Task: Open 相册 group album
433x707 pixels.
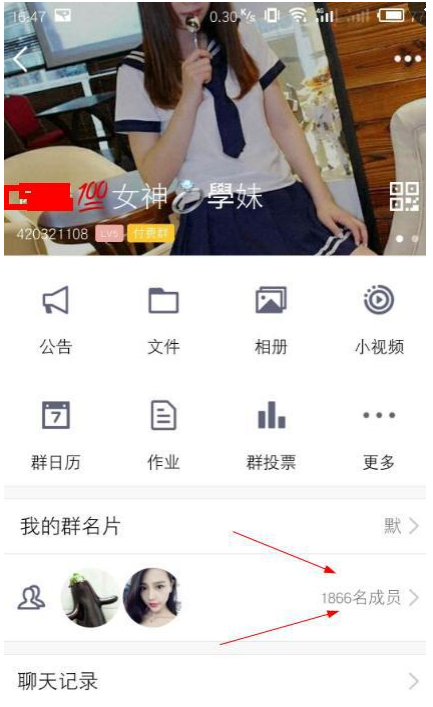Action: 271,320
